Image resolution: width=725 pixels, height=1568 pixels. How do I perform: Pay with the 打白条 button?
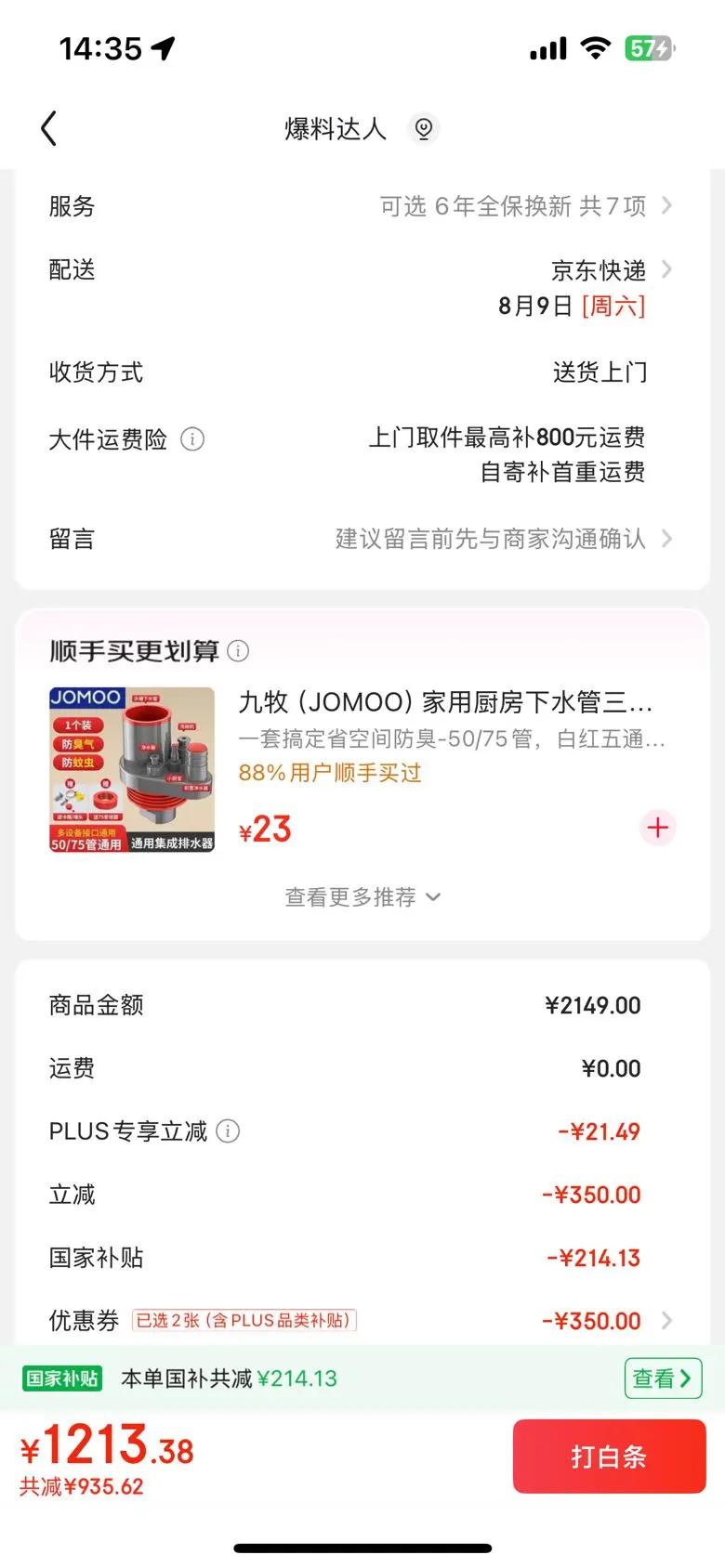point(609,1457)
